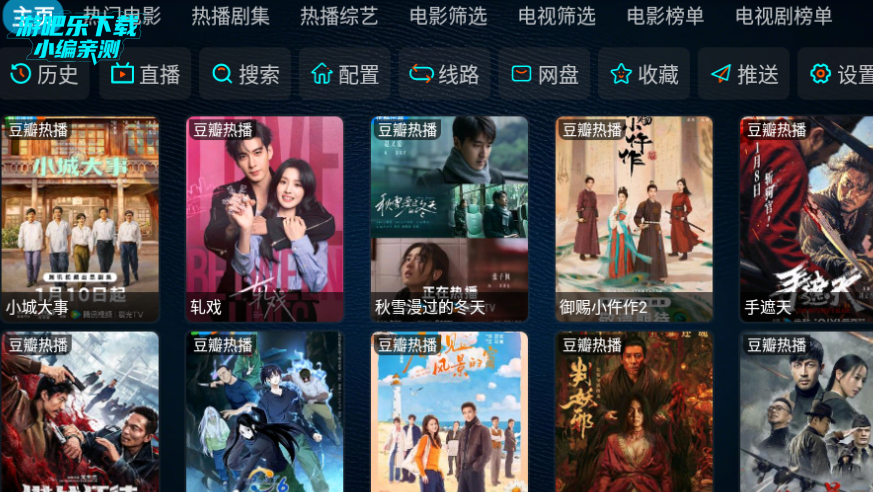The height and width of the screenshot is (492, 873).
Task: Select the 电视筛选 tab
Action: pyautogui.click(x=557, y=16)
